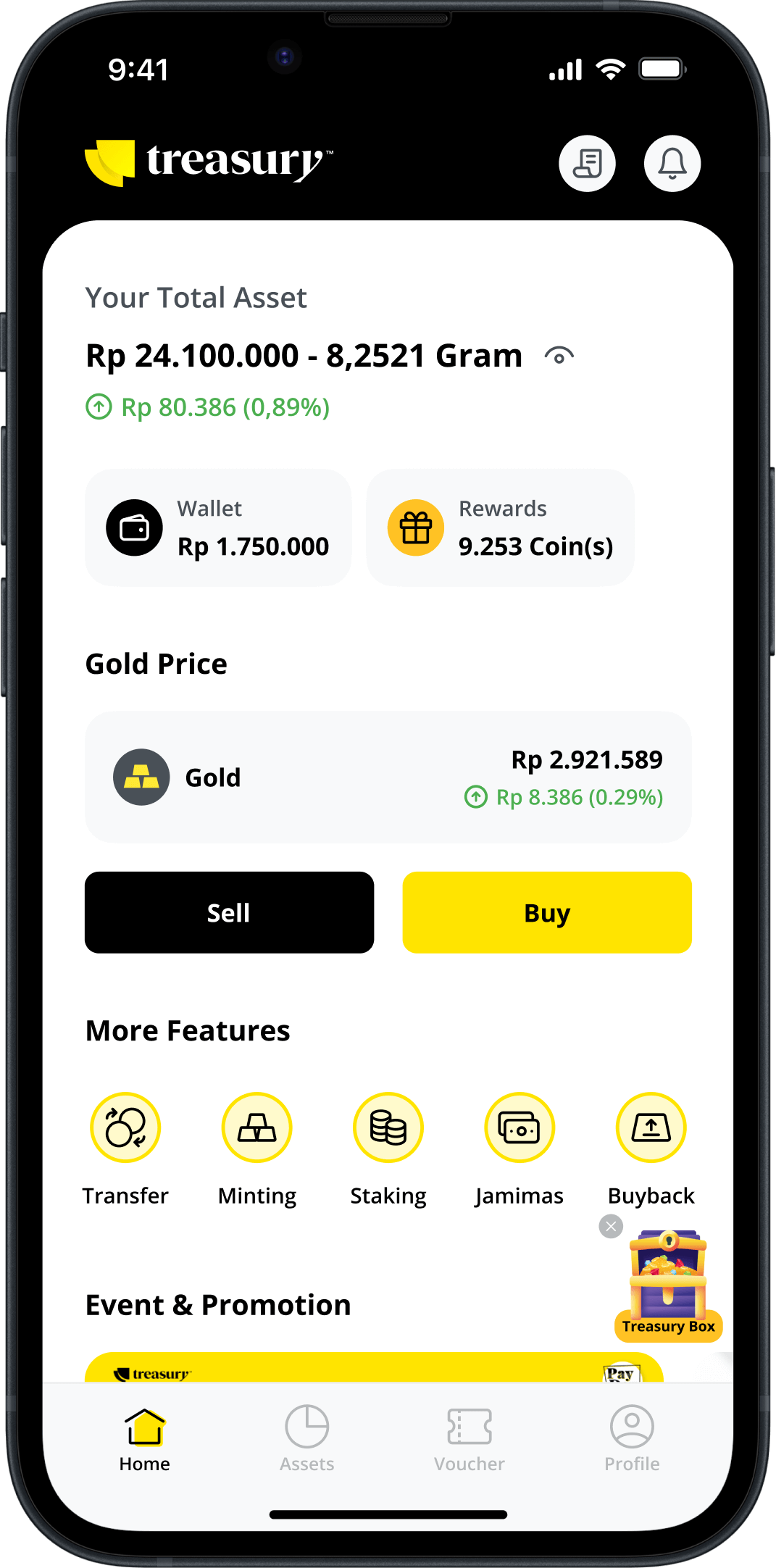Switch to the Voucher tab
This screenshot has width=776, height=1568.
(x=470, y=1439)
